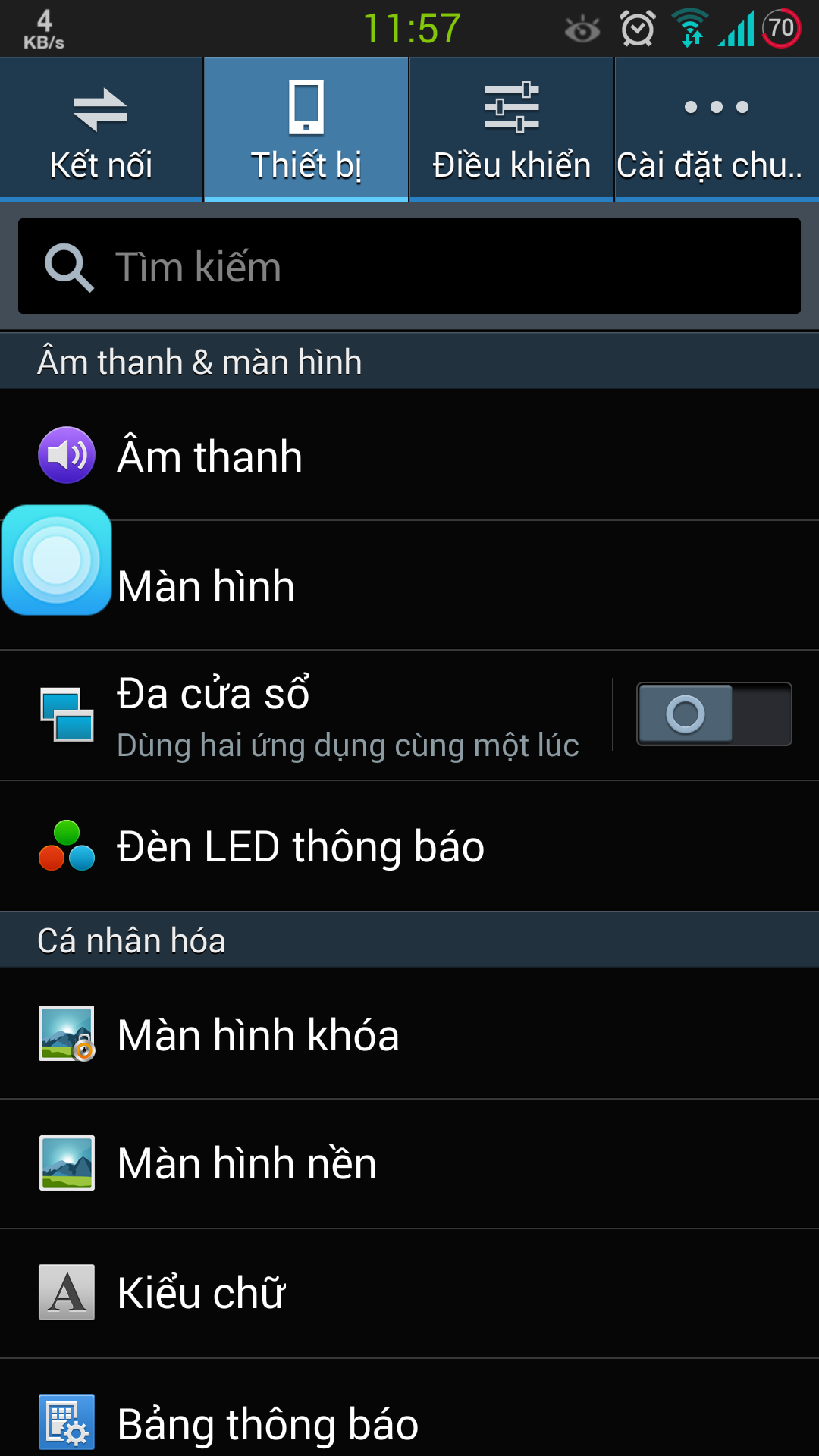This screenshot has height=1456, width=819.
Task: Select the Thiết bị tab
Action: (306, 130)
